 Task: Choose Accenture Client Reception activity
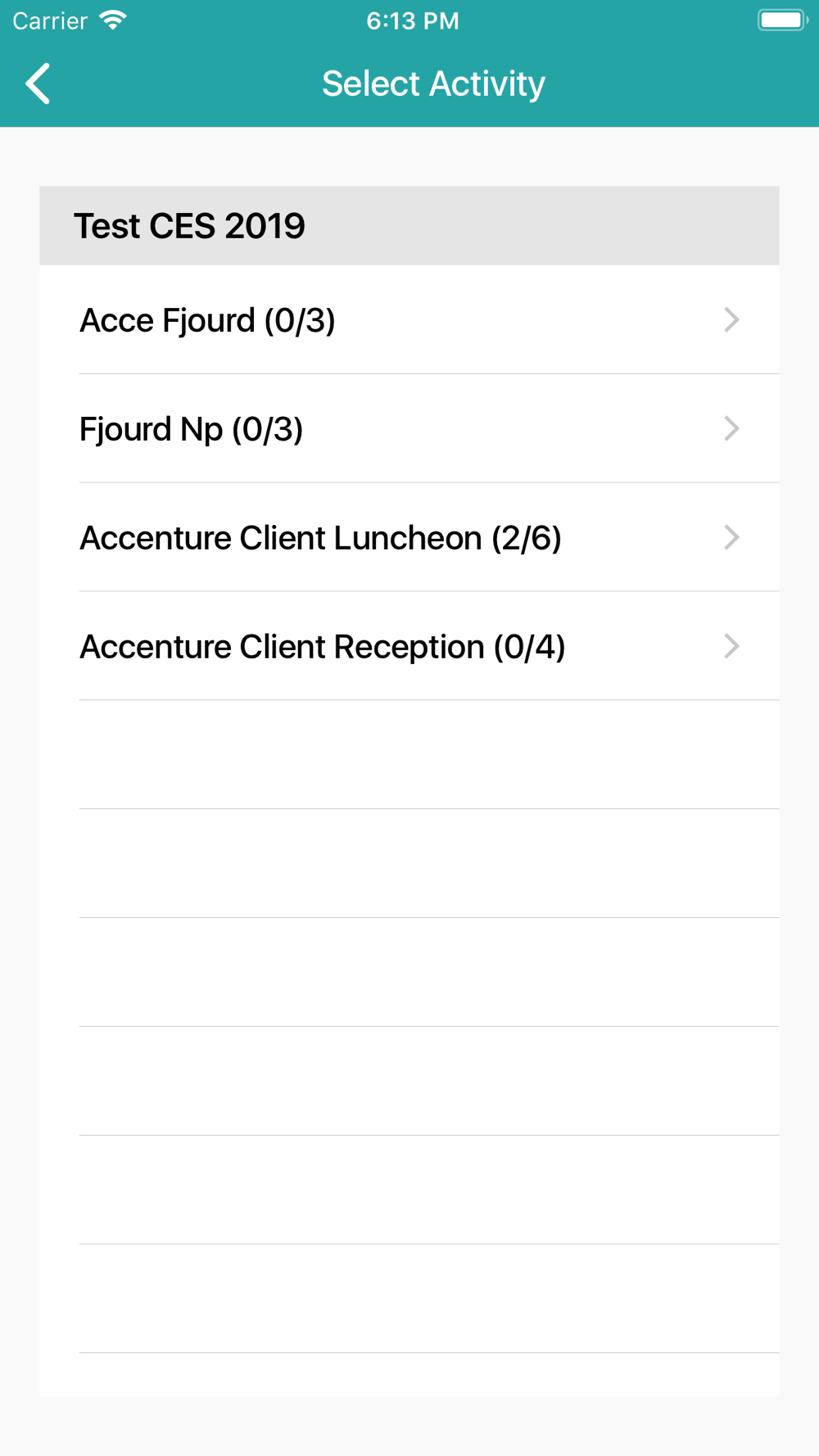point(409,646)
